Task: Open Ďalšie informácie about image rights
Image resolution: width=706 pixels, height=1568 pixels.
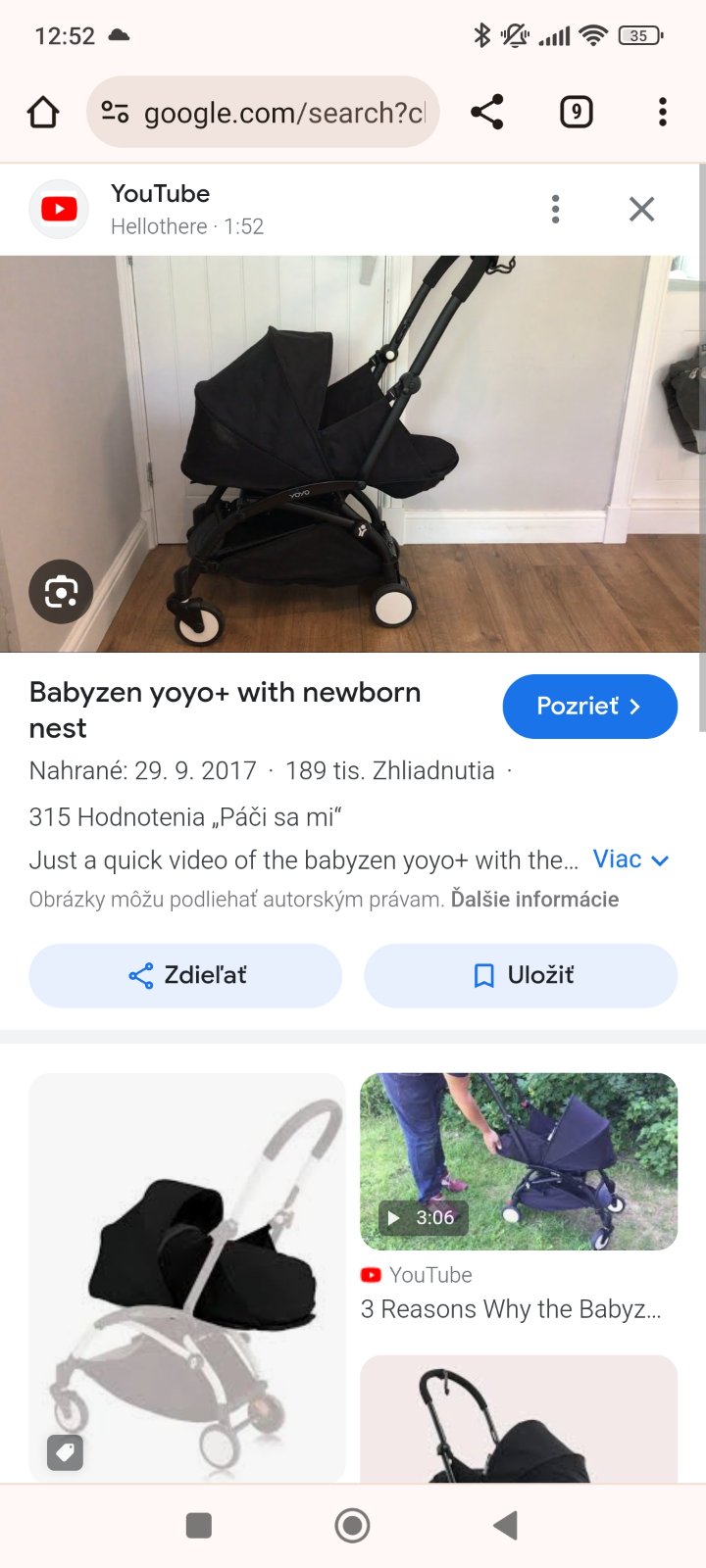Action: tap(534, 900)
